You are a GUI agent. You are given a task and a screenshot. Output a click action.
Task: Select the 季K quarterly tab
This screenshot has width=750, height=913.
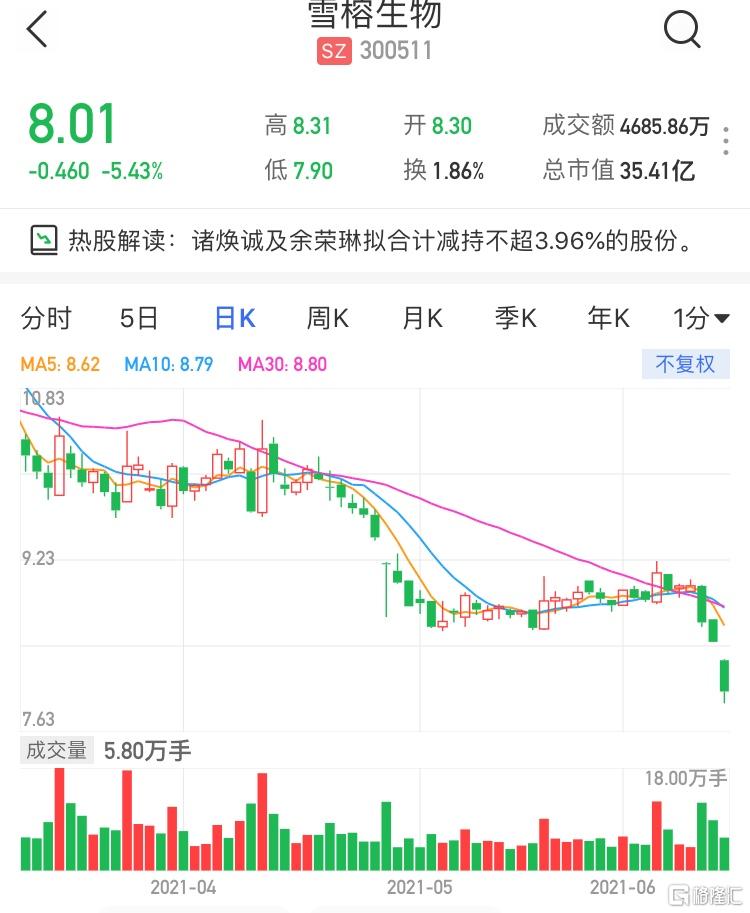pyautogui.click(x=516, y=317)
